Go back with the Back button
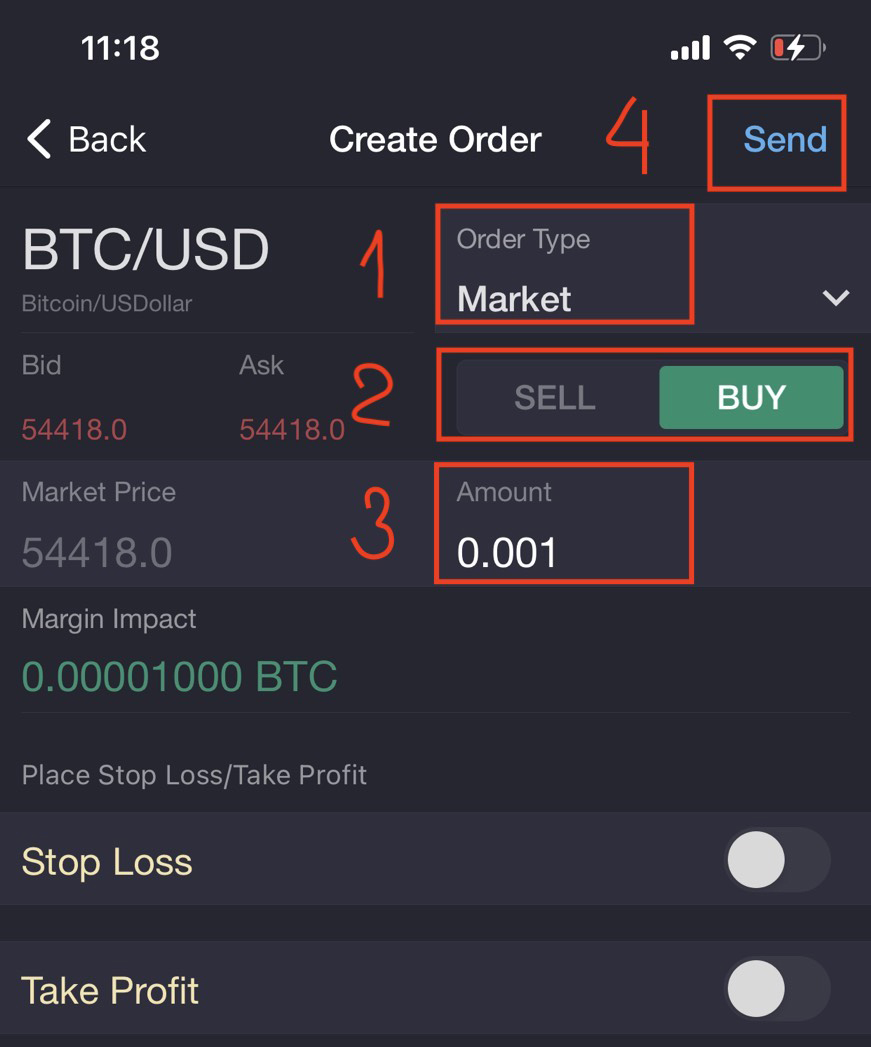The height and width of the screenshot is (1047, 871). tap(84, 140)
